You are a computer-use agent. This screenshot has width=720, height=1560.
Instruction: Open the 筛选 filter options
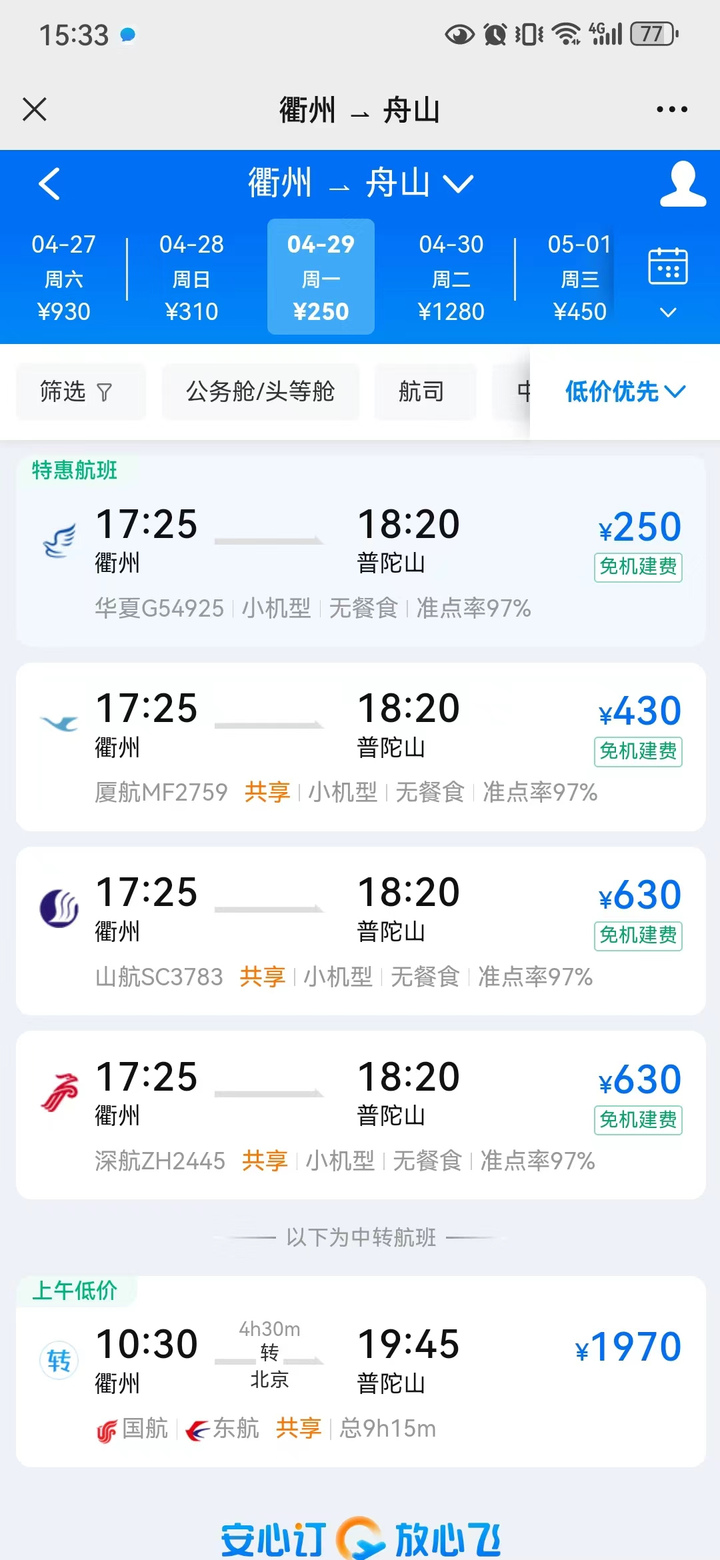pos(81,391)
